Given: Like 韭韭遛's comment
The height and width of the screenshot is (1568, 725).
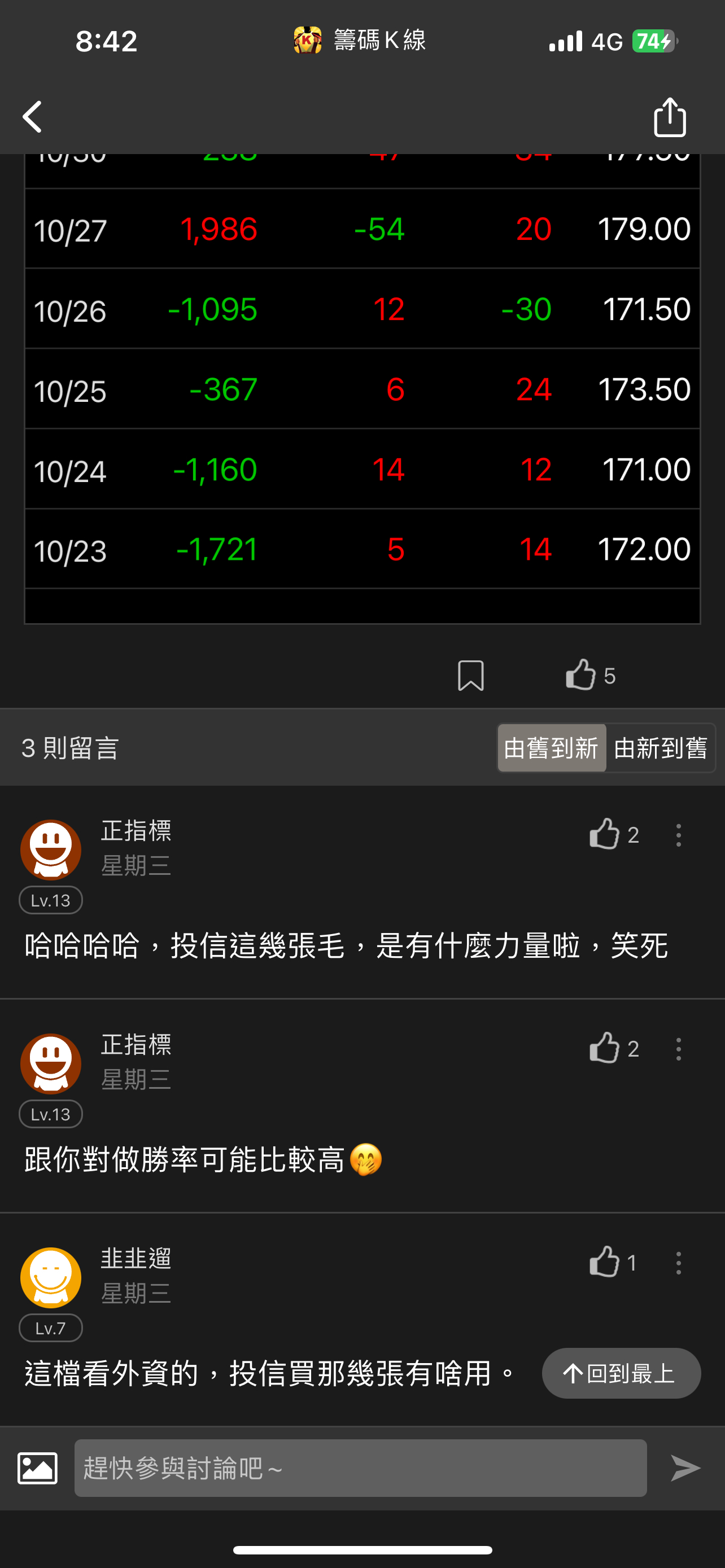Looking at the screenshot, I should (605, 1264).
